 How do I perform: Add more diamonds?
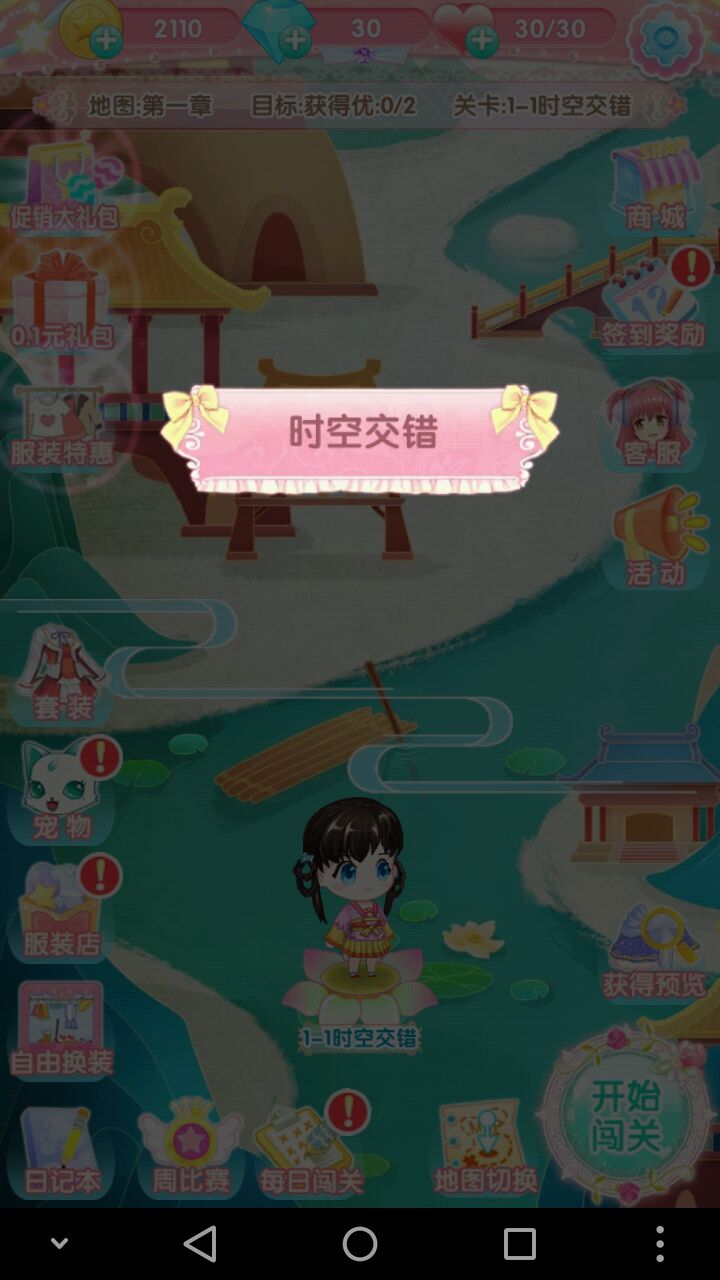[x=295, y=41]
